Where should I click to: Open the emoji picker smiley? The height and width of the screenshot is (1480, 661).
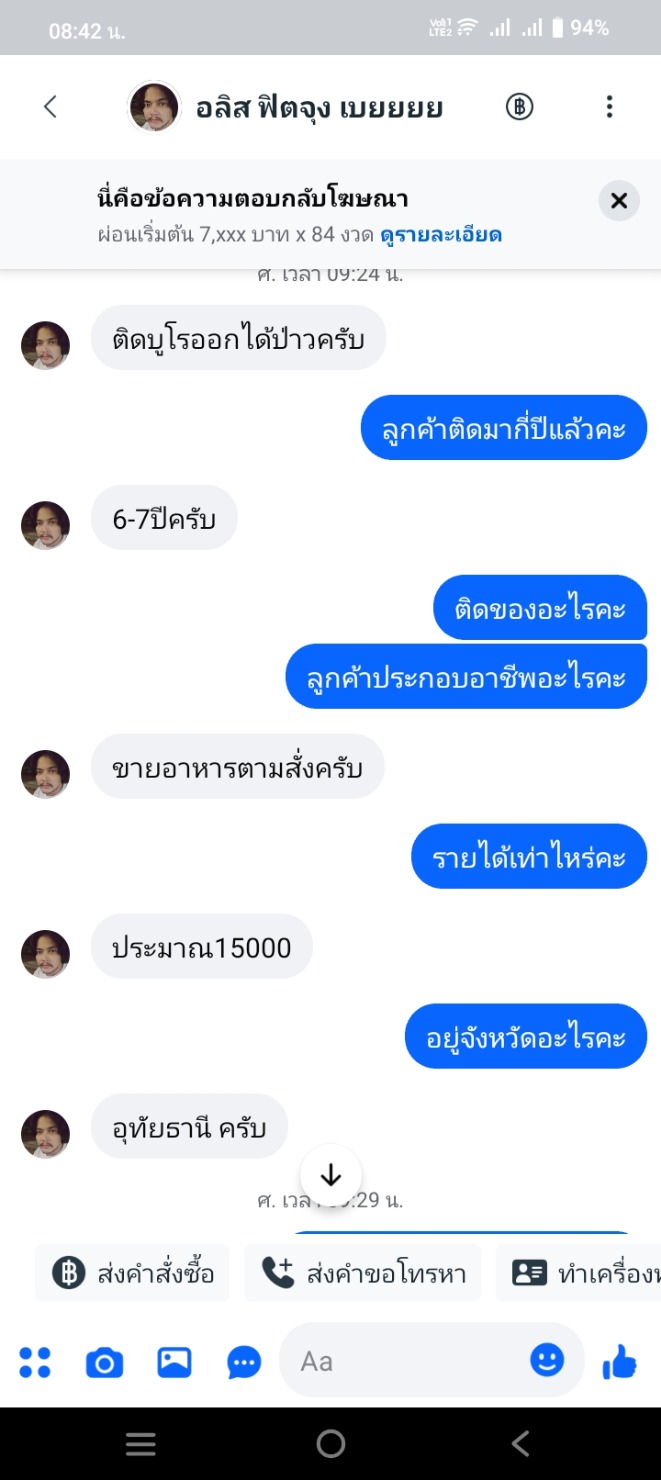pos(547,1359)
